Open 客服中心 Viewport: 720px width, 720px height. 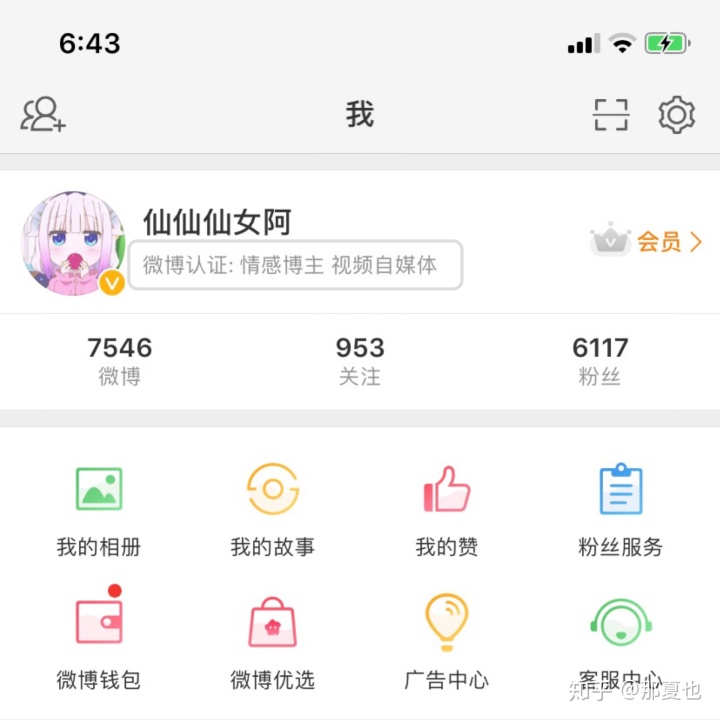click(621, 640)
